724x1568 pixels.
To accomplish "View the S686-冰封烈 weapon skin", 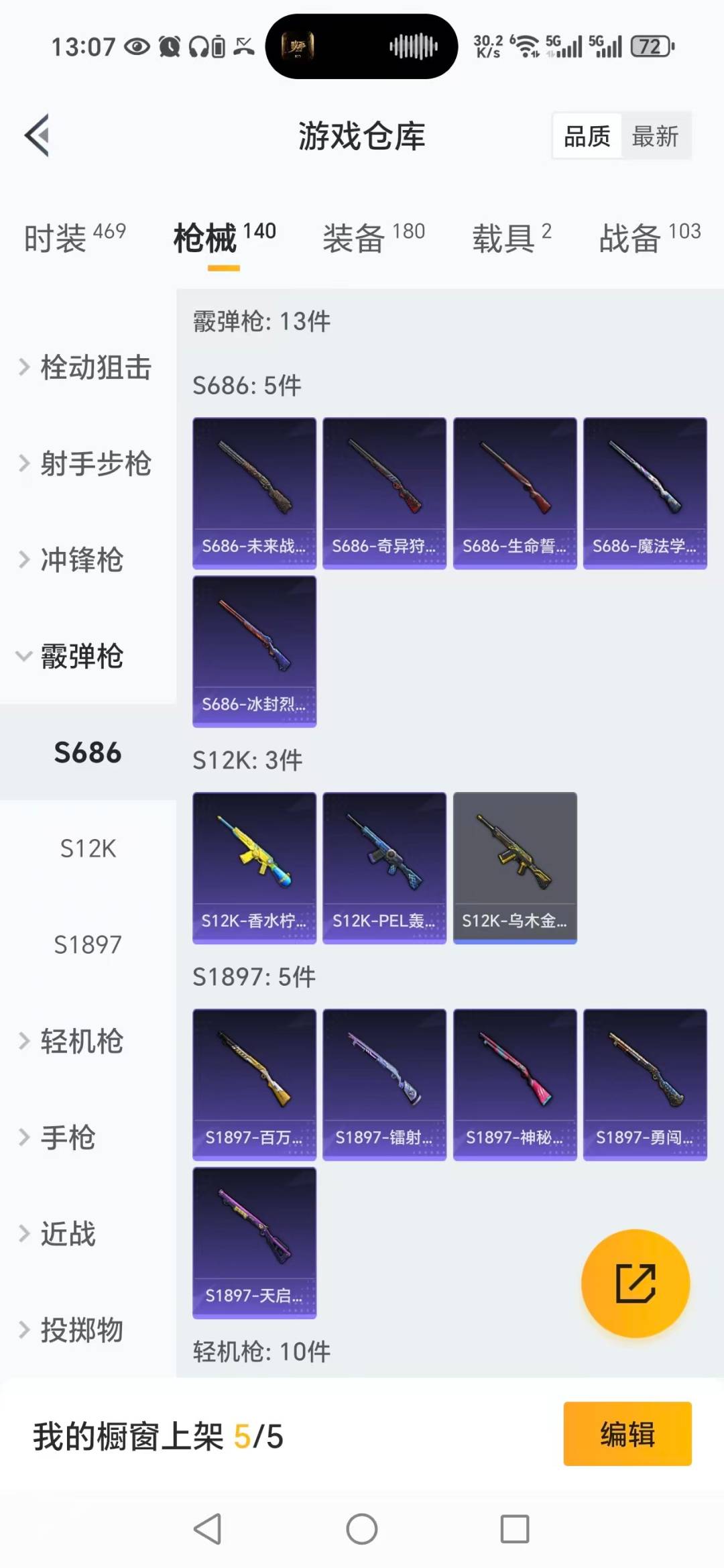I will coord(254,652).
